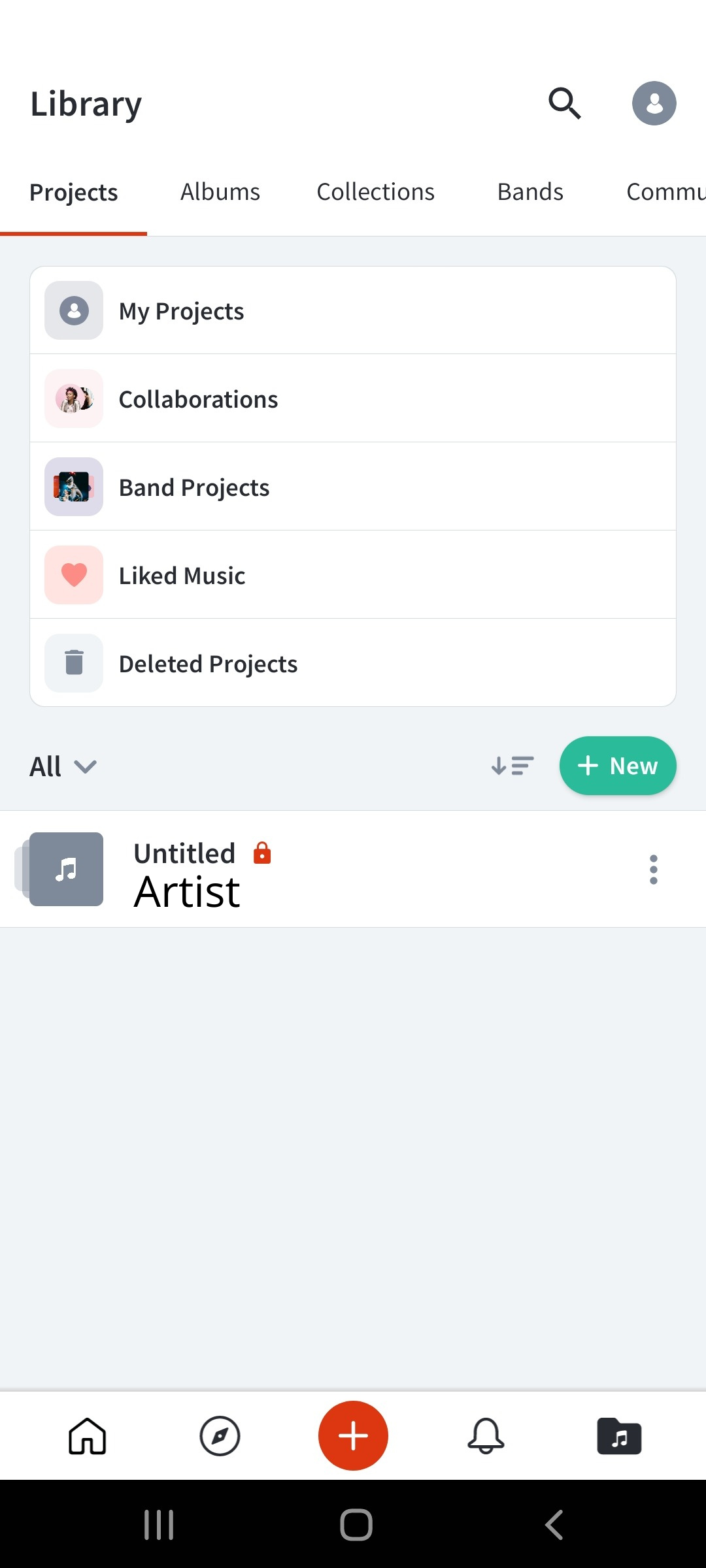Expand the All filter dropdown
Screen dimensions: 706x1568
click(63, 766)
